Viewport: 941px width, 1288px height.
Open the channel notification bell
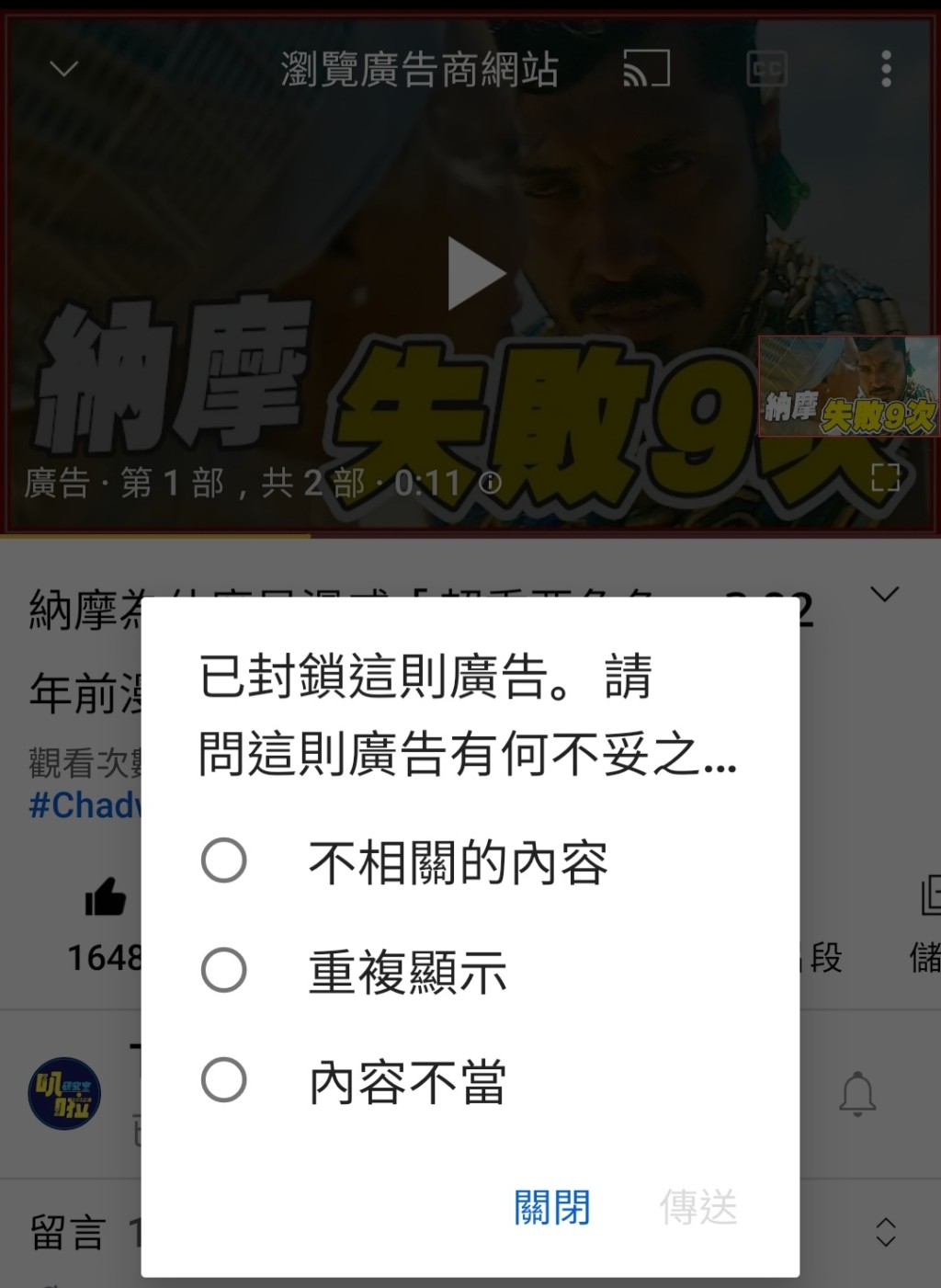pos(857,1093)
